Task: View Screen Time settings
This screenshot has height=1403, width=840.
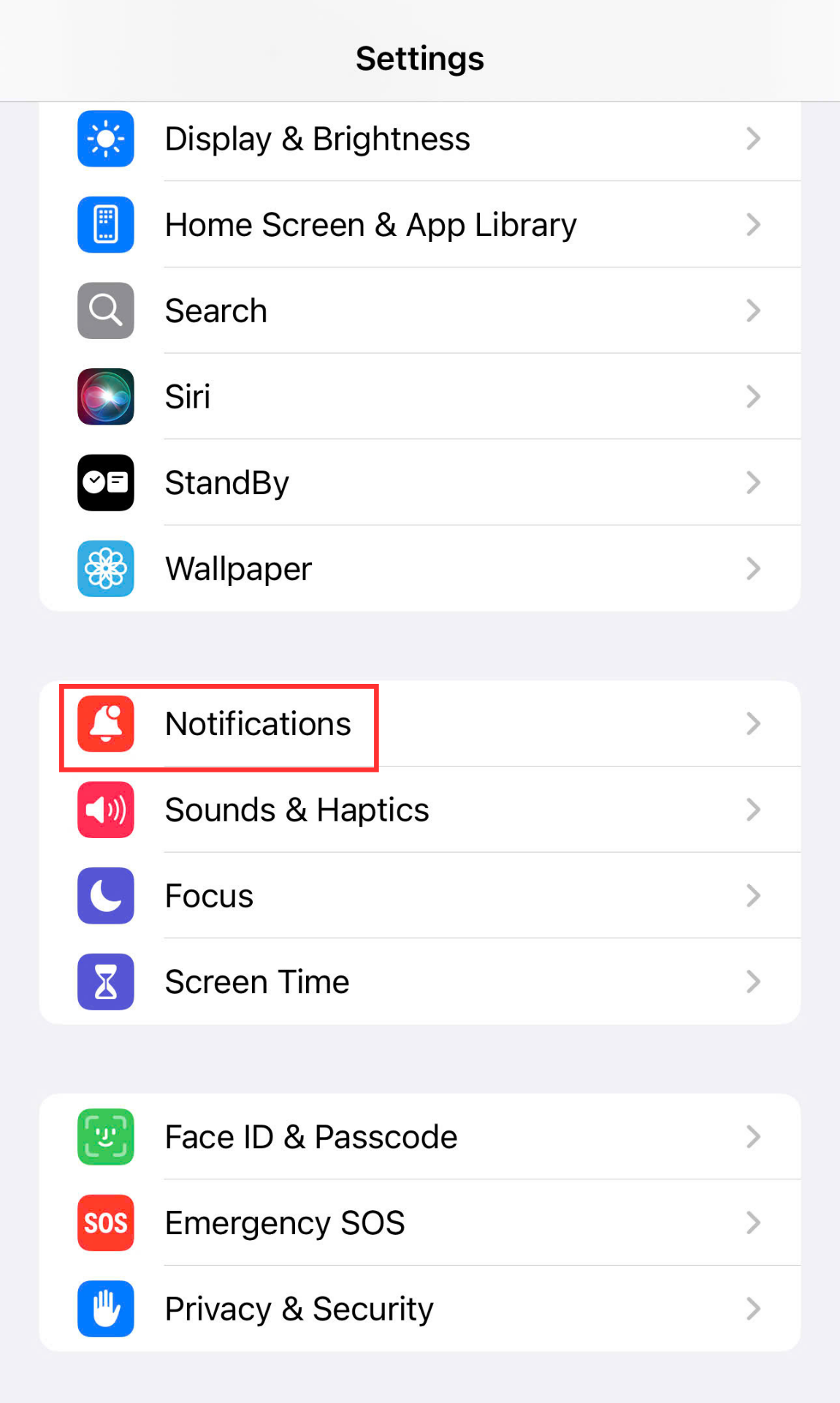Action: click(257, 982)
